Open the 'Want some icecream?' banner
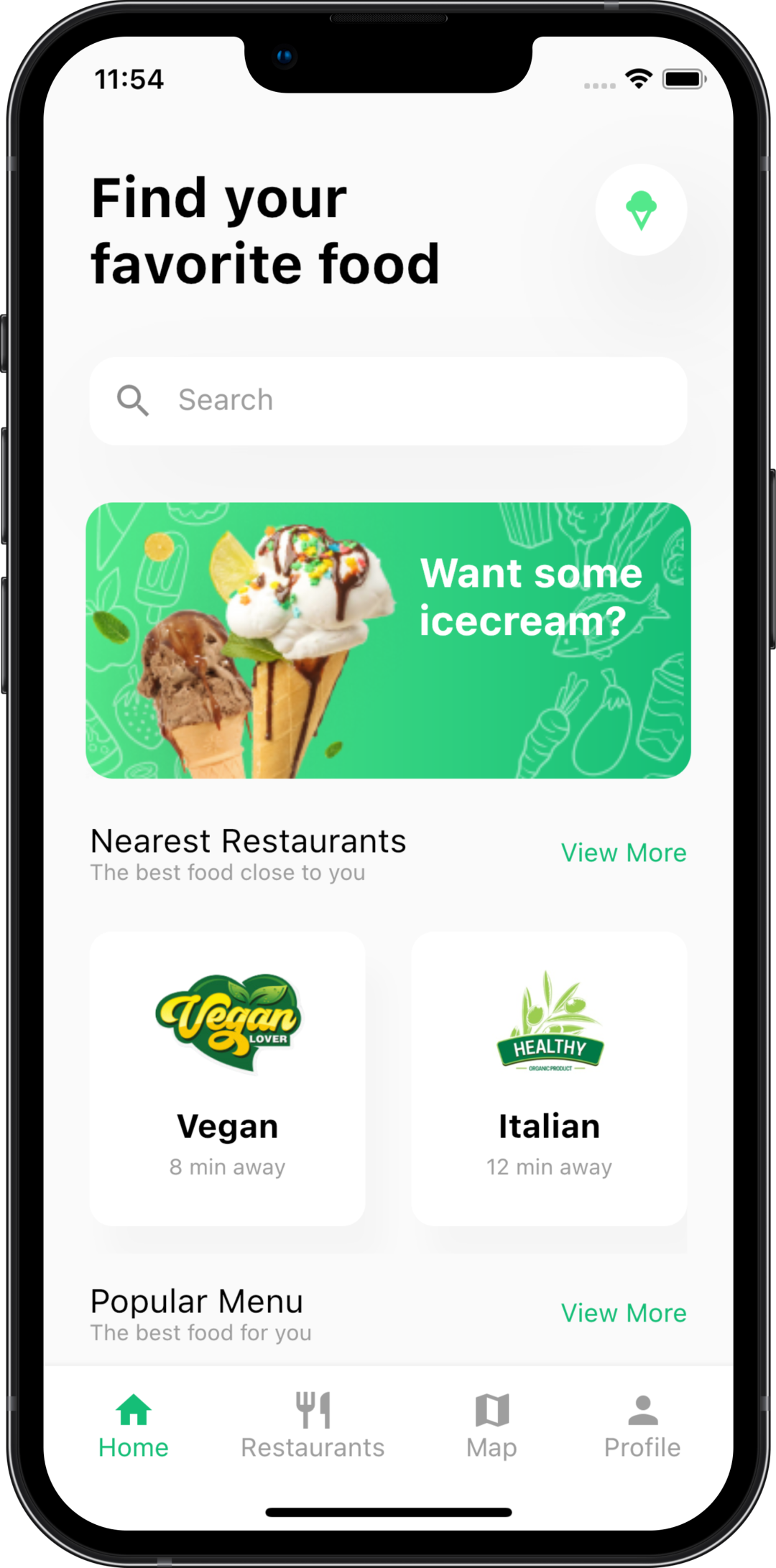The height and width of the screenshot is (1568, 776). click(x=388, y=640)
